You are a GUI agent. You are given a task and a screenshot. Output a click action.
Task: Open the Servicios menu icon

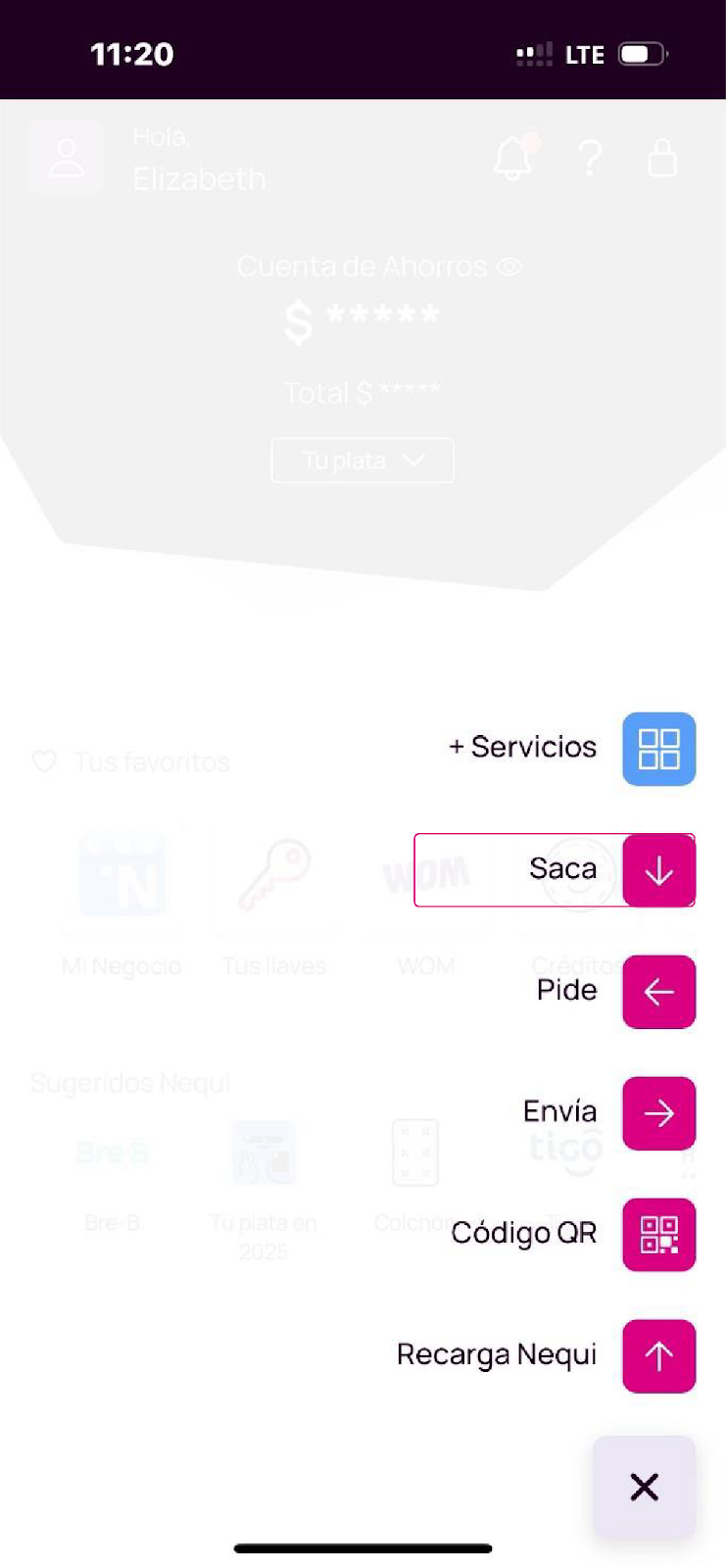[x=658, y=749]
